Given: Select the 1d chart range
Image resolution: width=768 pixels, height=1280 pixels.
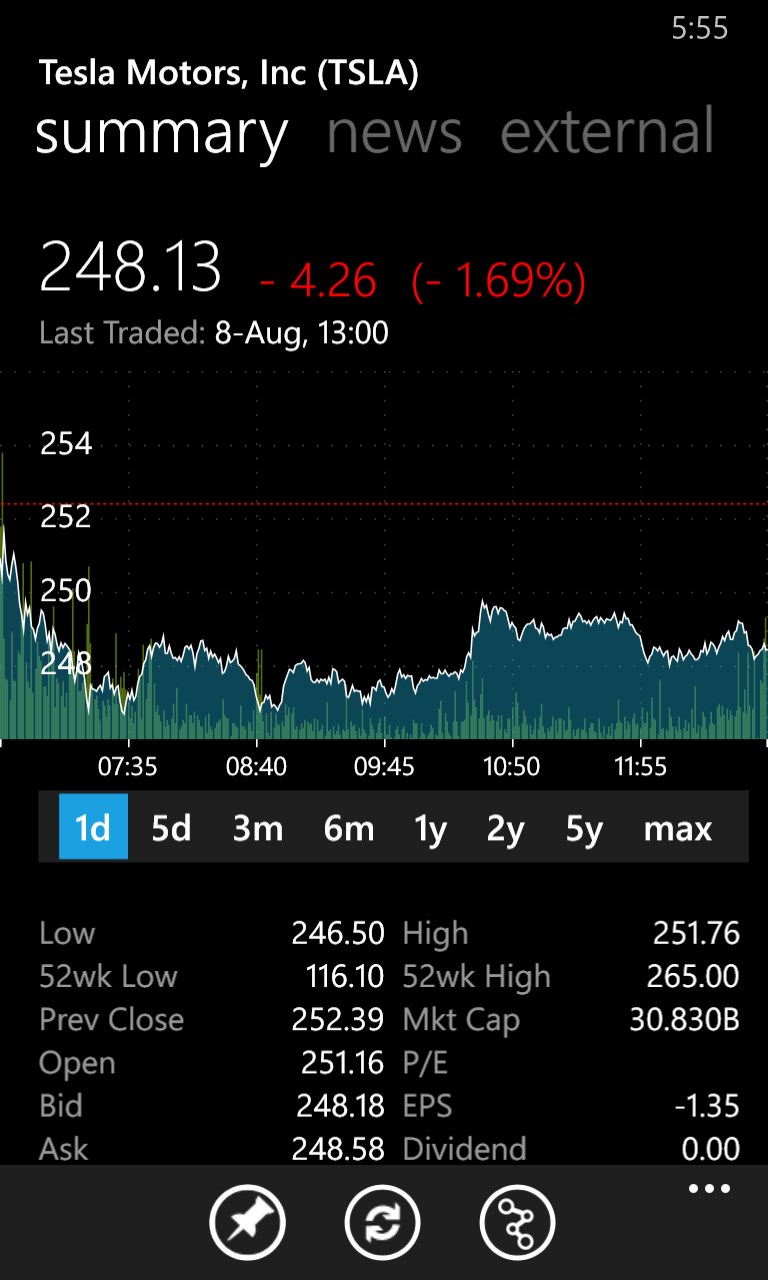Looking at the screenshot, I should coord(93,827).
